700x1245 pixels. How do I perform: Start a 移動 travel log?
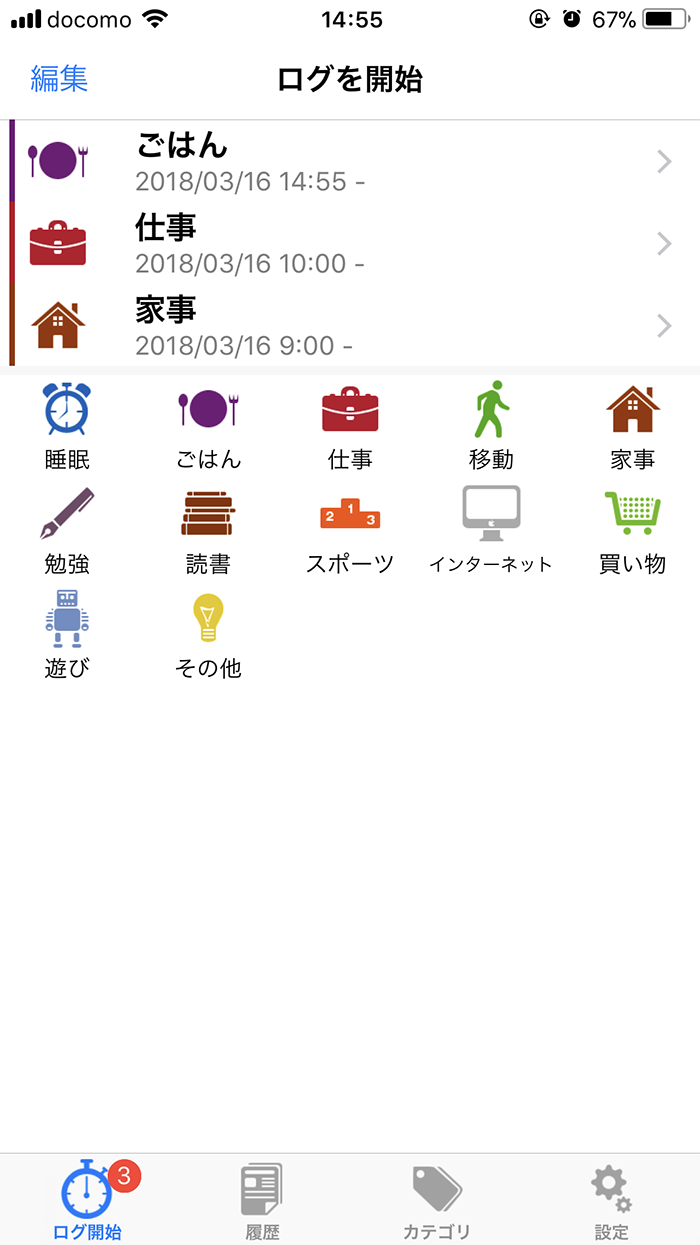click(491, 427)
